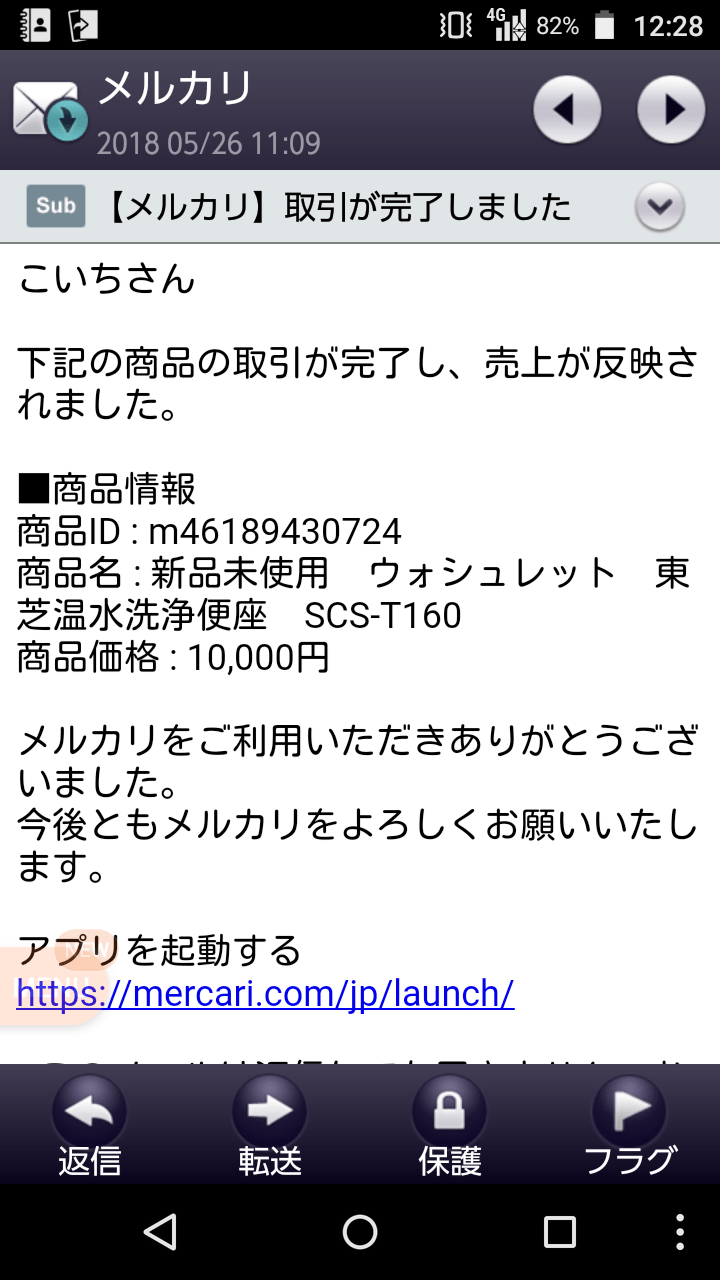
Task: Open the mercari.com/jp/launch link
Action: tap(265, 993)
